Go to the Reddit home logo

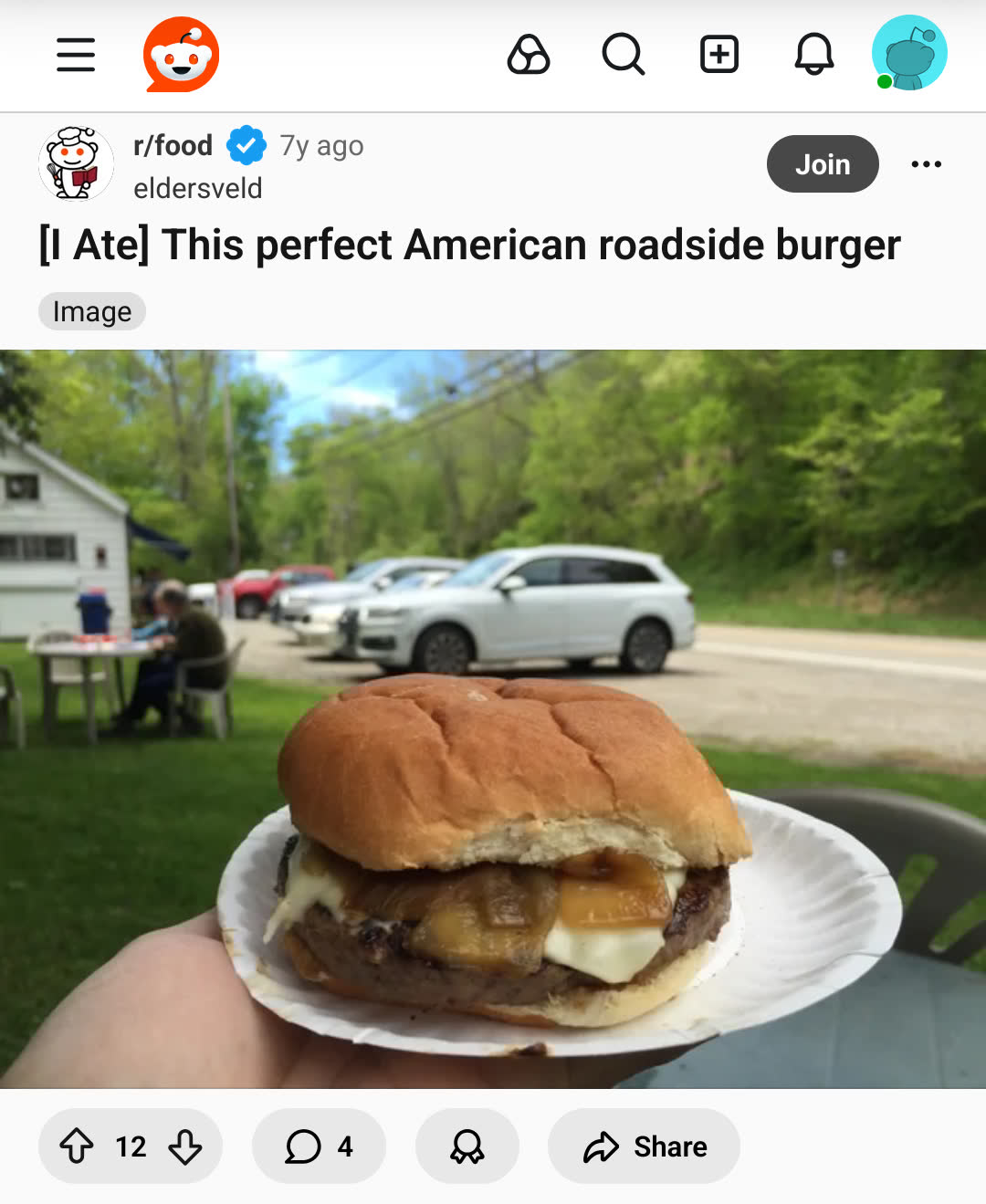[181, 55]
